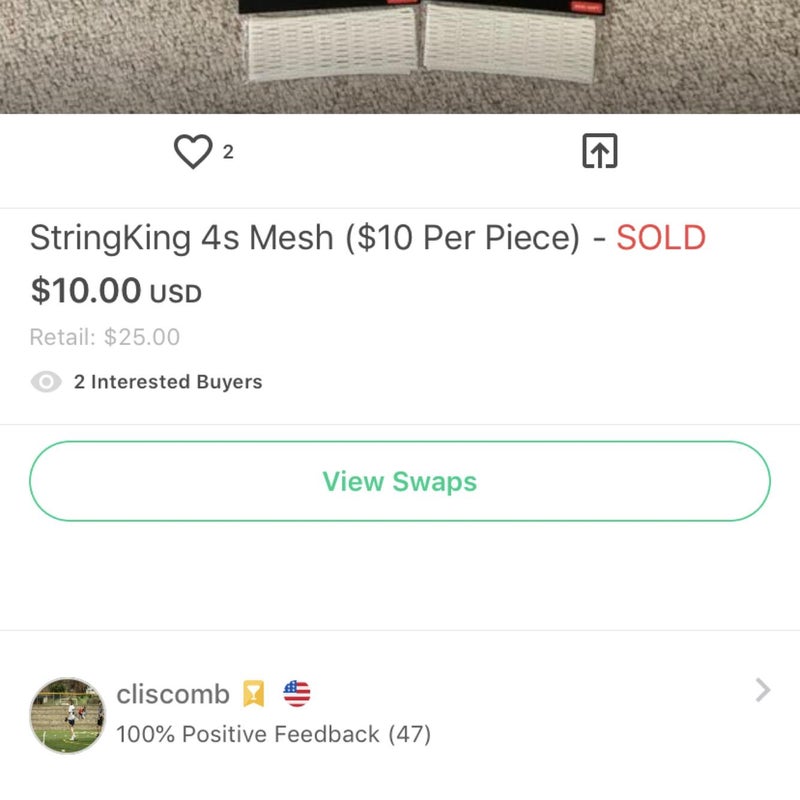Image resolution: width=800 pixels, height=800 pixels.
Task: Share this listing
Action: (x=600, y=151)
